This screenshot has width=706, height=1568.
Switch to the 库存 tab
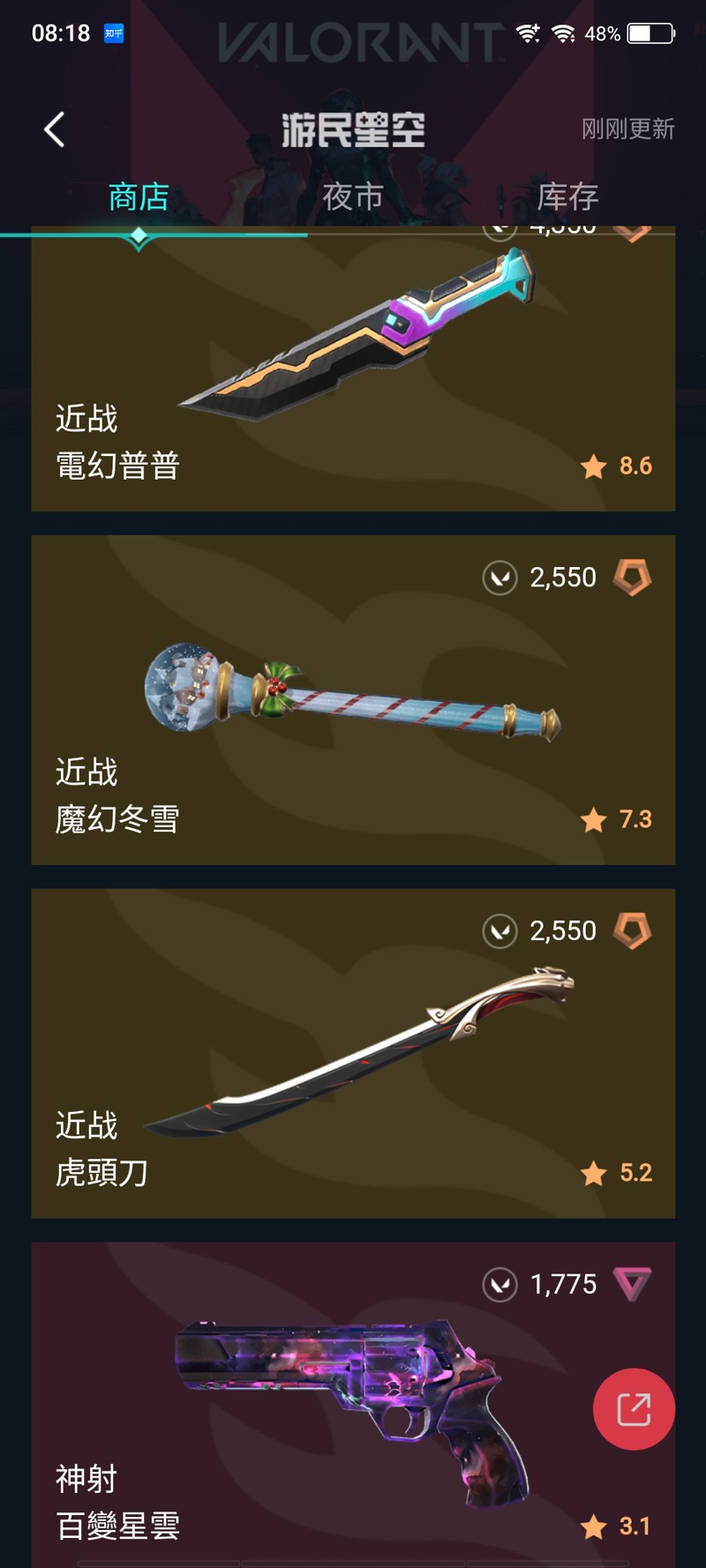pyautogui.click(x=567, y=196)
